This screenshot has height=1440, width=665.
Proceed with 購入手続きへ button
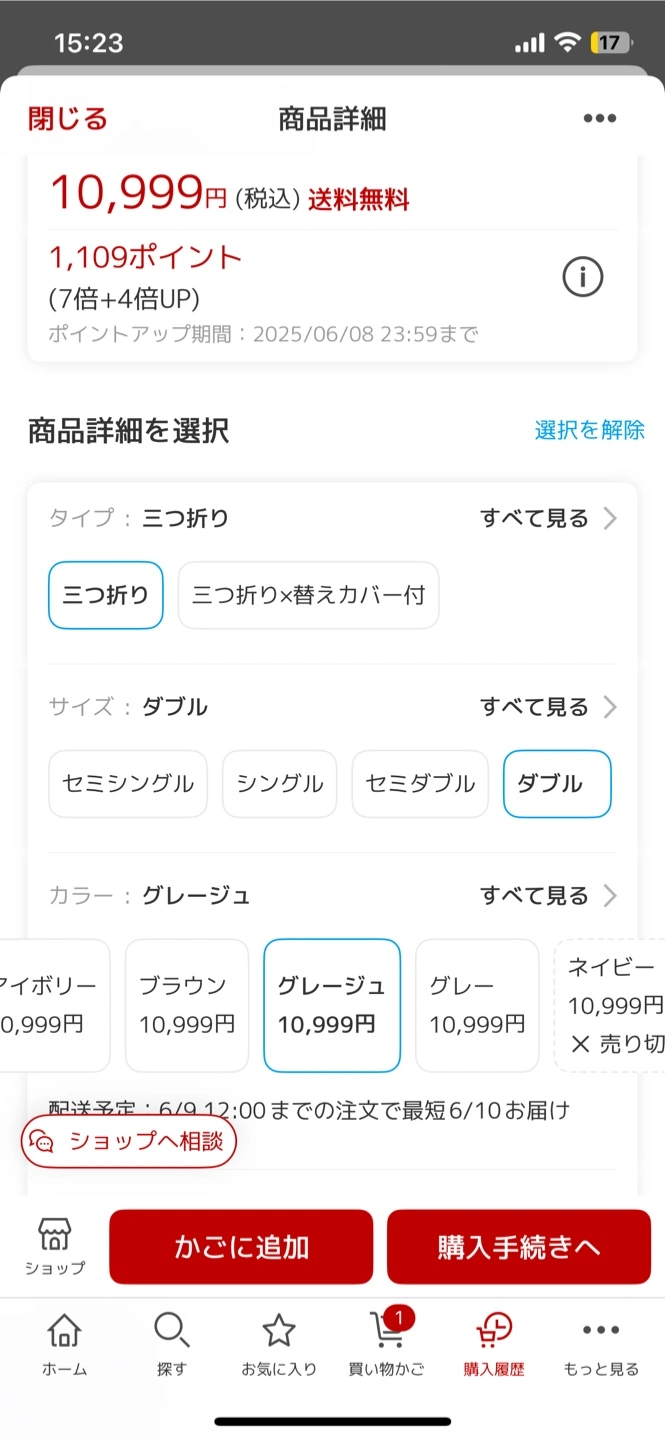click(519, 1247)
